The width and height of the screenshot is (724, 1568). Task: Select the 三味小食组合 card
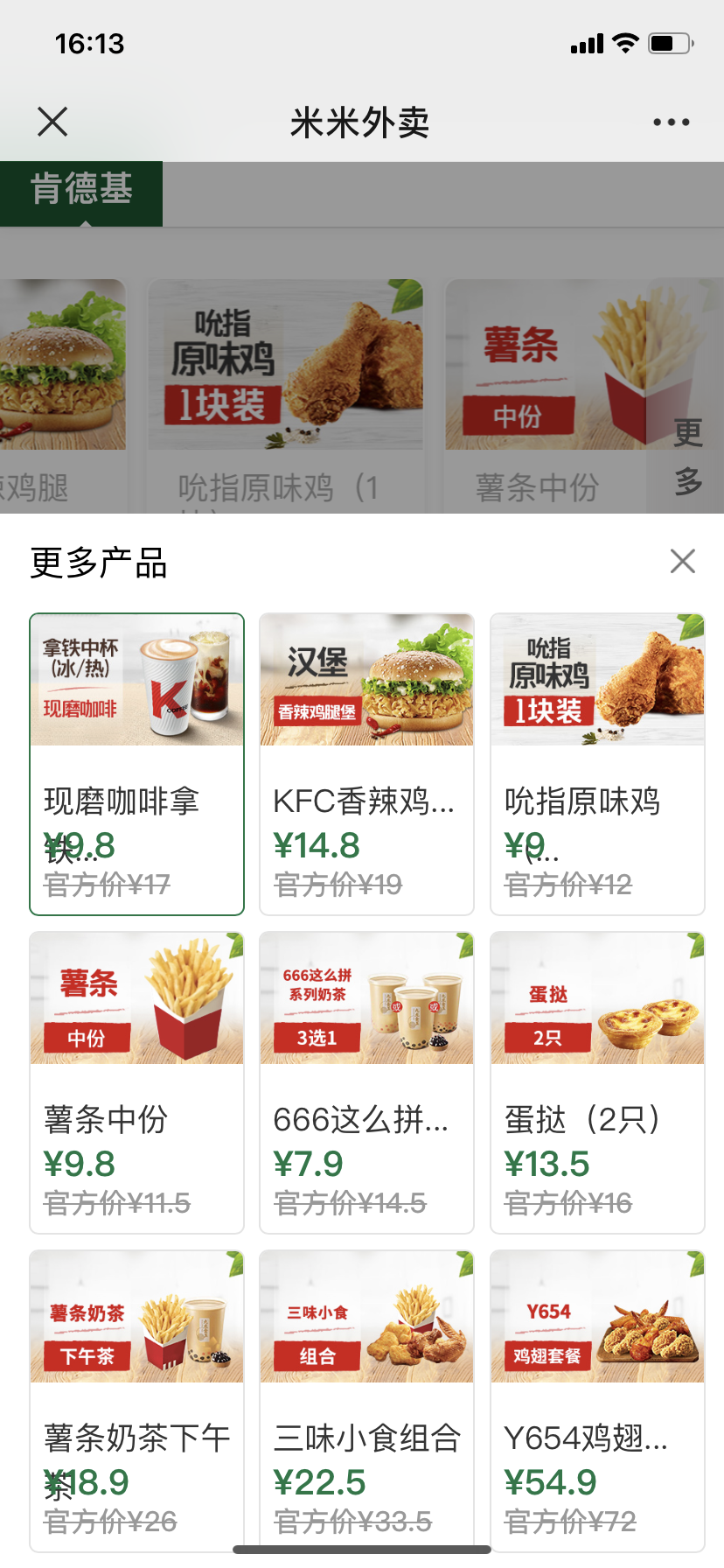coord(366,1400)
